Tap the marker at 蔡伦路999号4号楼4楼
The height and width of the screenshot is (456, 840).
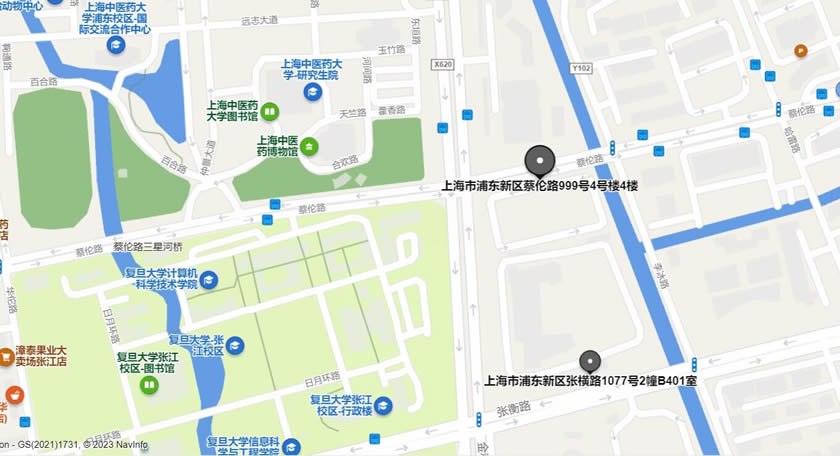[540, 161]
